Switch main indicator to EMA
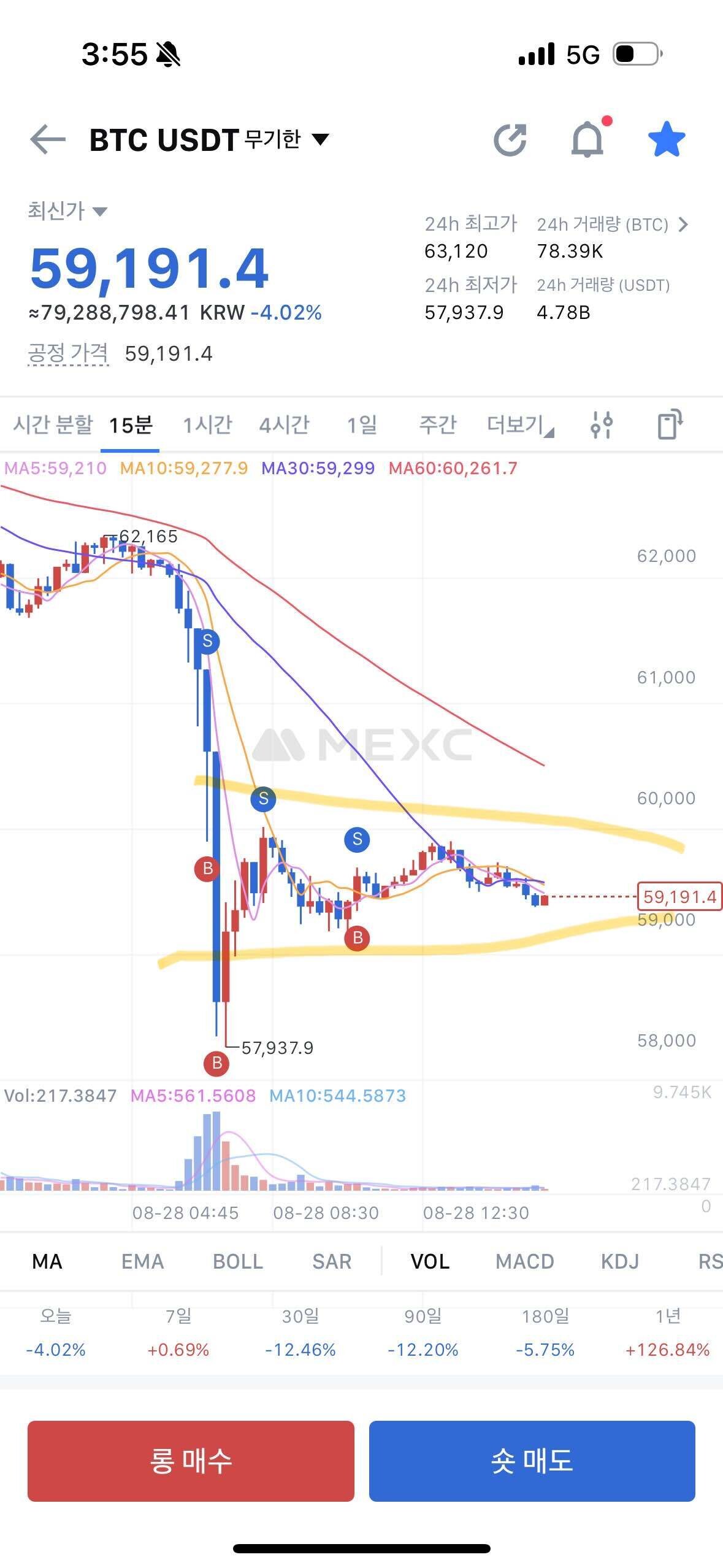The image size is (723, 1568). coord(142,1262)
